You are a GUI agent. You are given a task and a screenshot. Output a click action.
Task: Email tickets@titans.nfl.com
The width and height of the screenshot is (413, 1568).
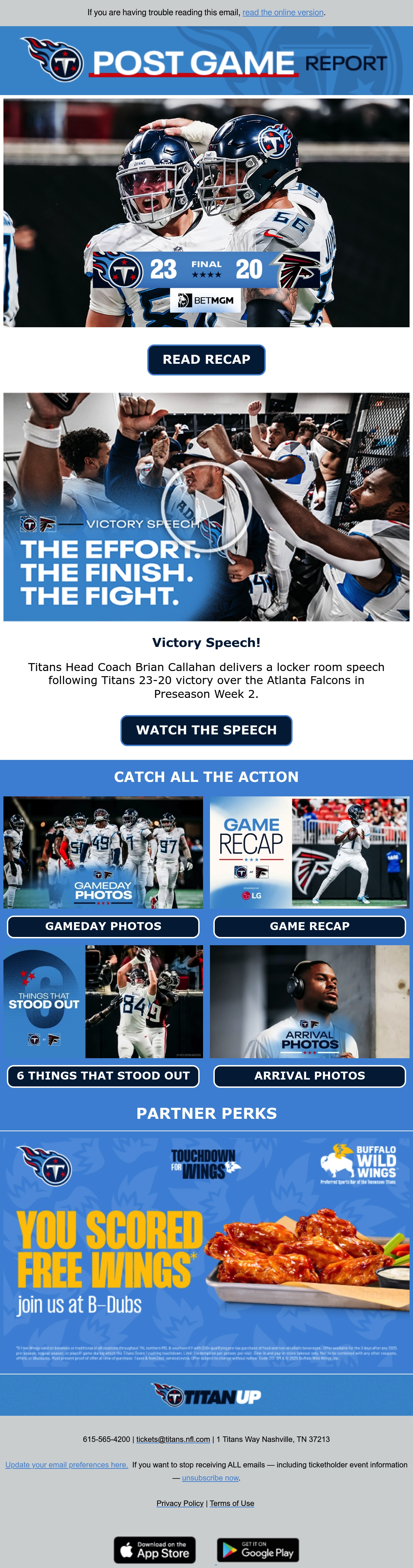click(173, 1440)
